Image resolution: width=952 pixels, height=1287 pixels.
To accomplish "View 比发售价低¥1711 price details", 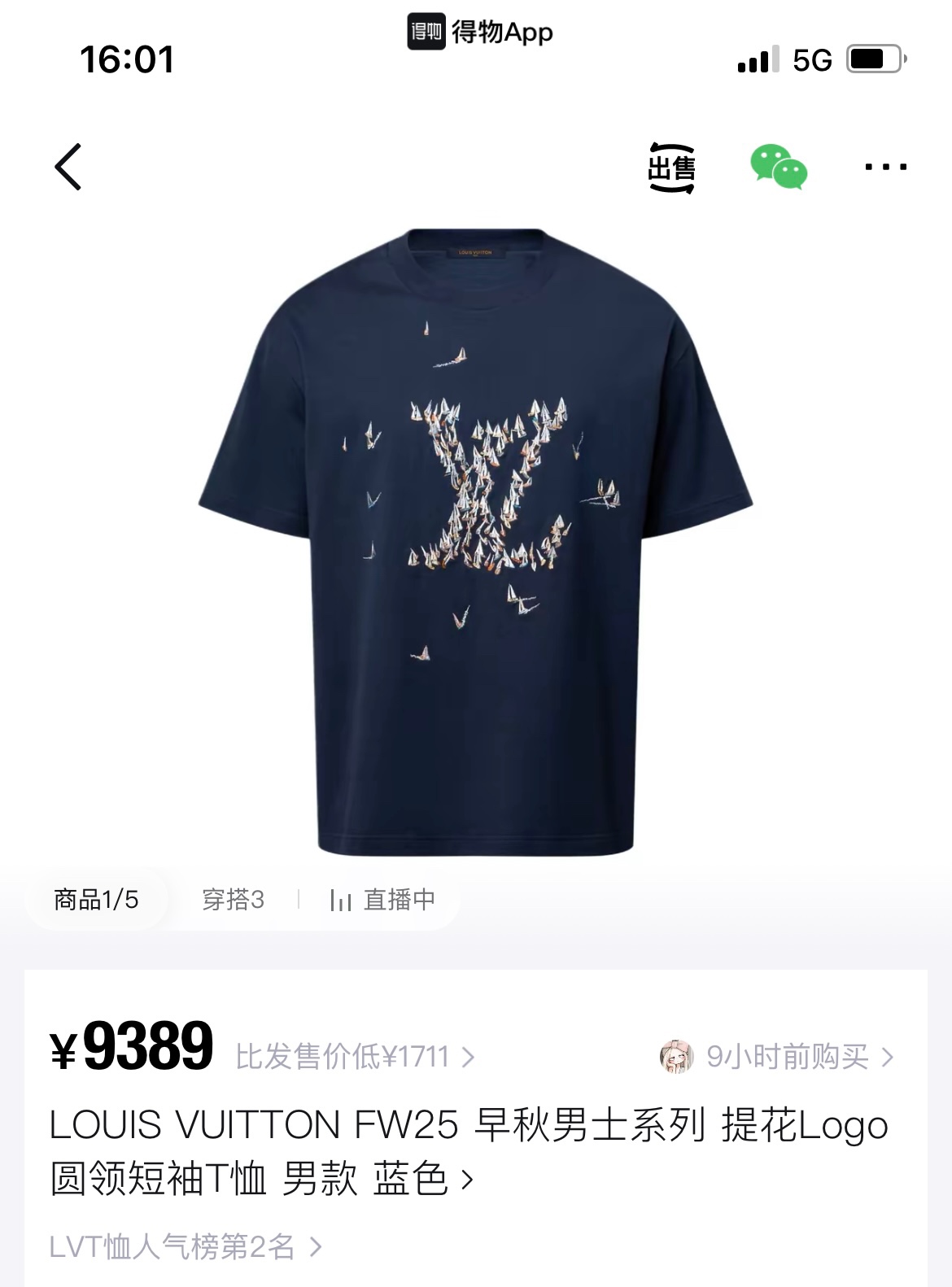I will pyautogui.click(x=355, y=1057).
